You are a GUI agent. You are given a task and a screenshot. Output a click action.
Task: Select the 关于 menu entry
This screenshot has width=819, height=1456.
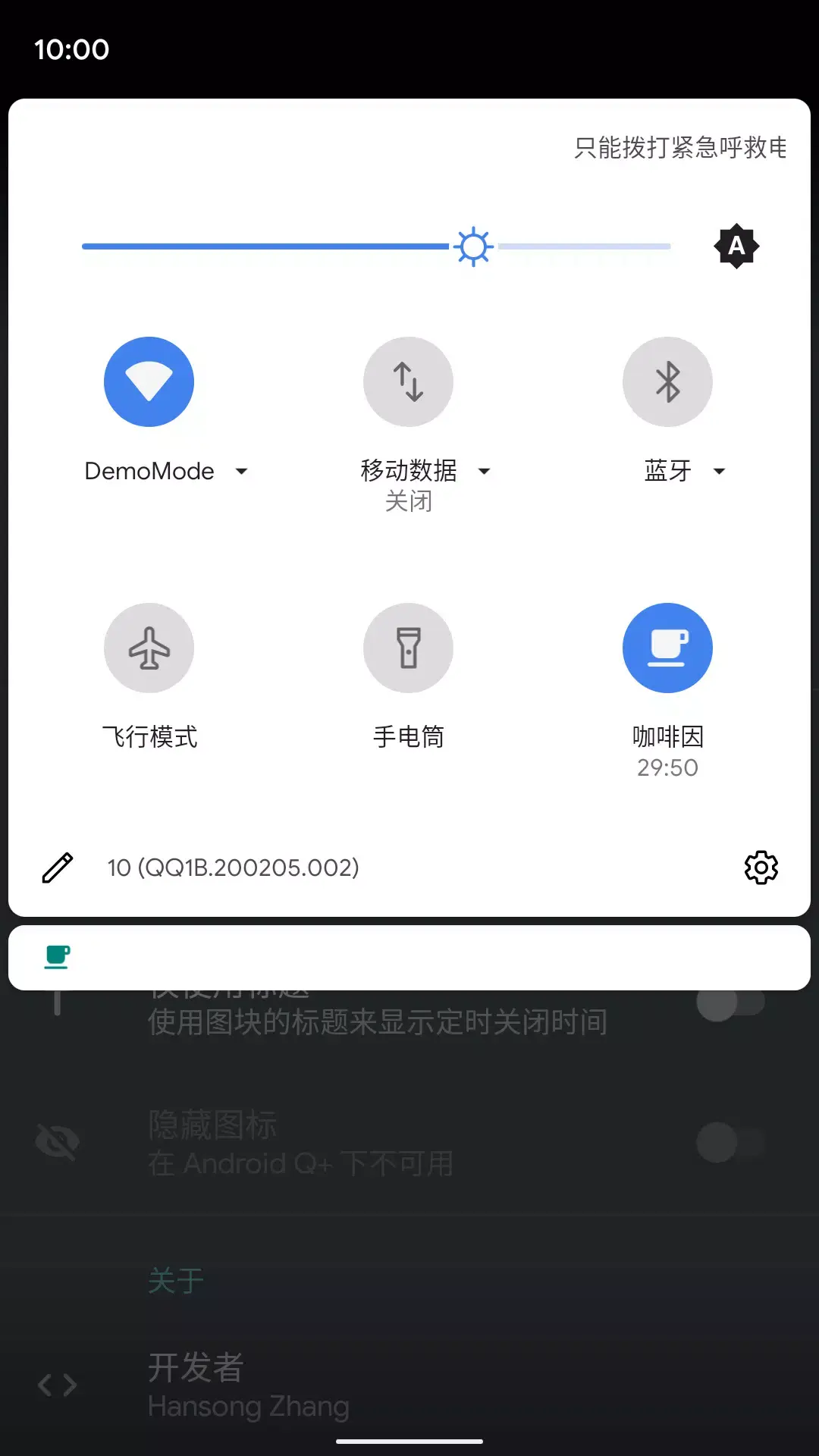click(x=175, y=1279)
